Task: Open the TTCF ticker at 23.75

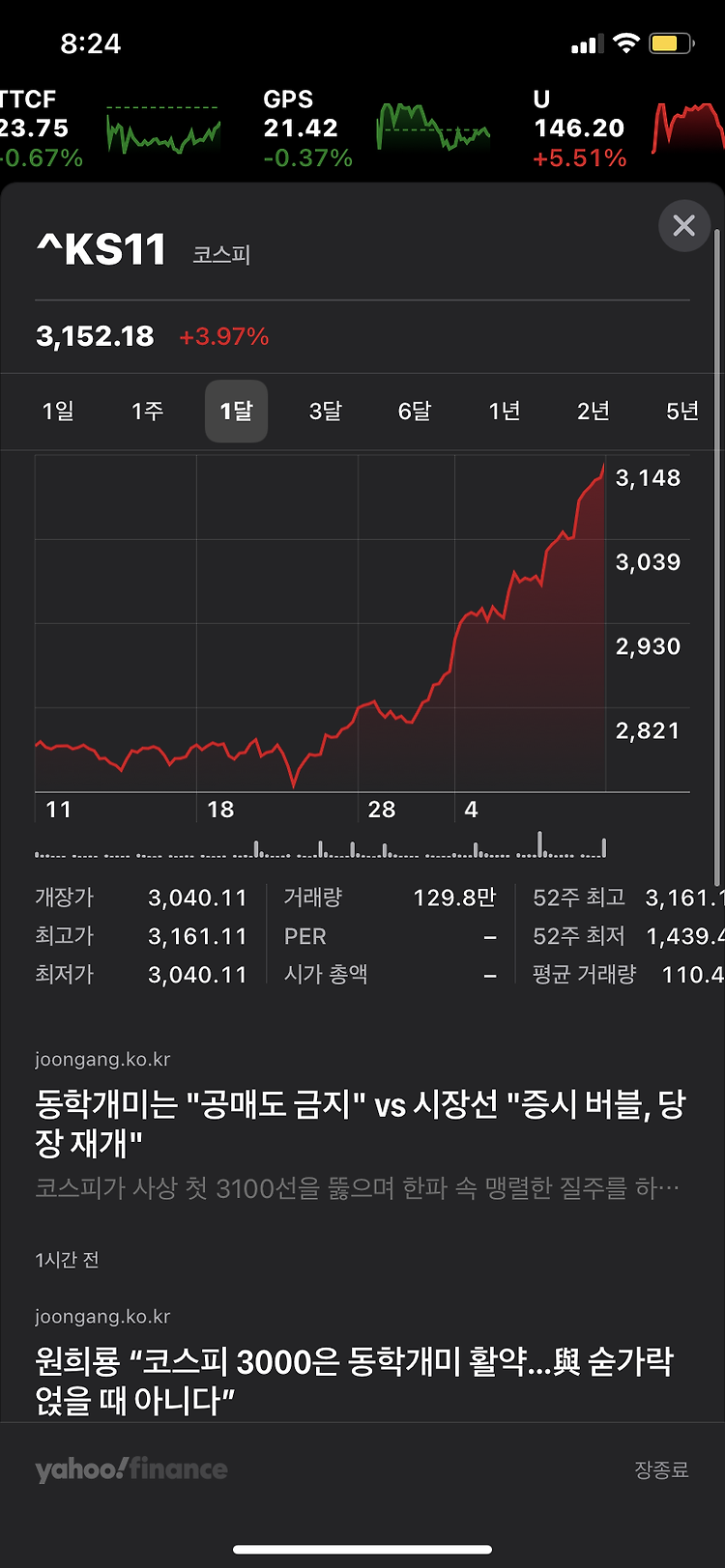Action: (x=110, y=128)
